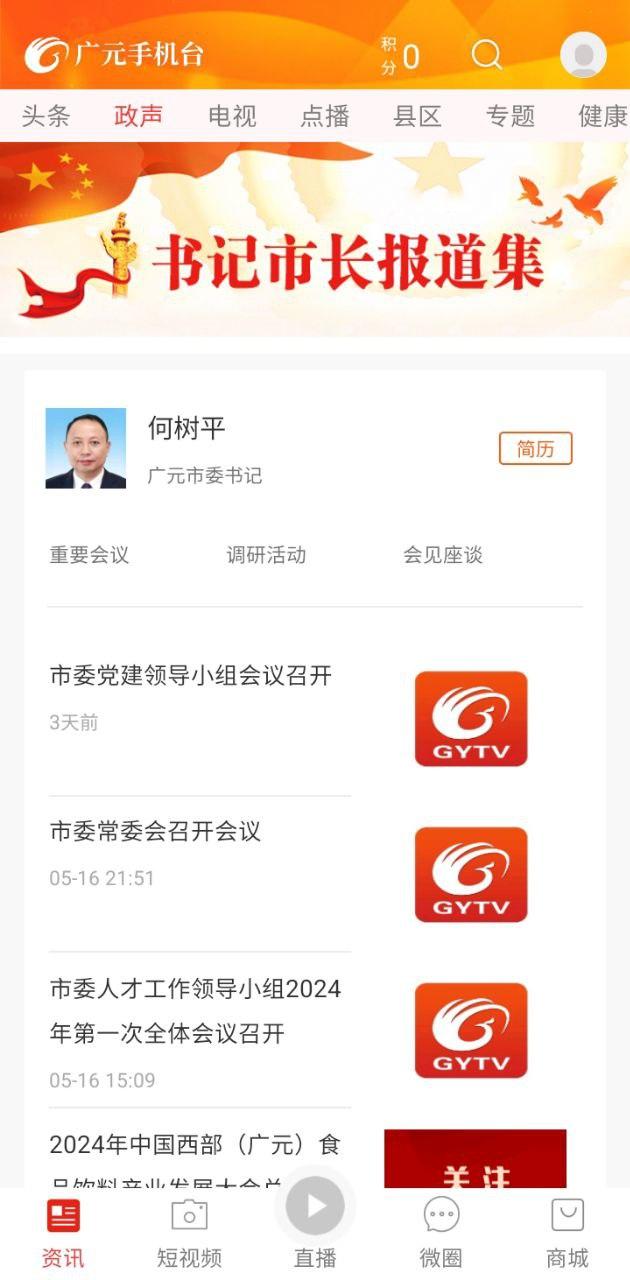Switch to the 电视 tab
The image size is (630, 1280).
point(232,116)
